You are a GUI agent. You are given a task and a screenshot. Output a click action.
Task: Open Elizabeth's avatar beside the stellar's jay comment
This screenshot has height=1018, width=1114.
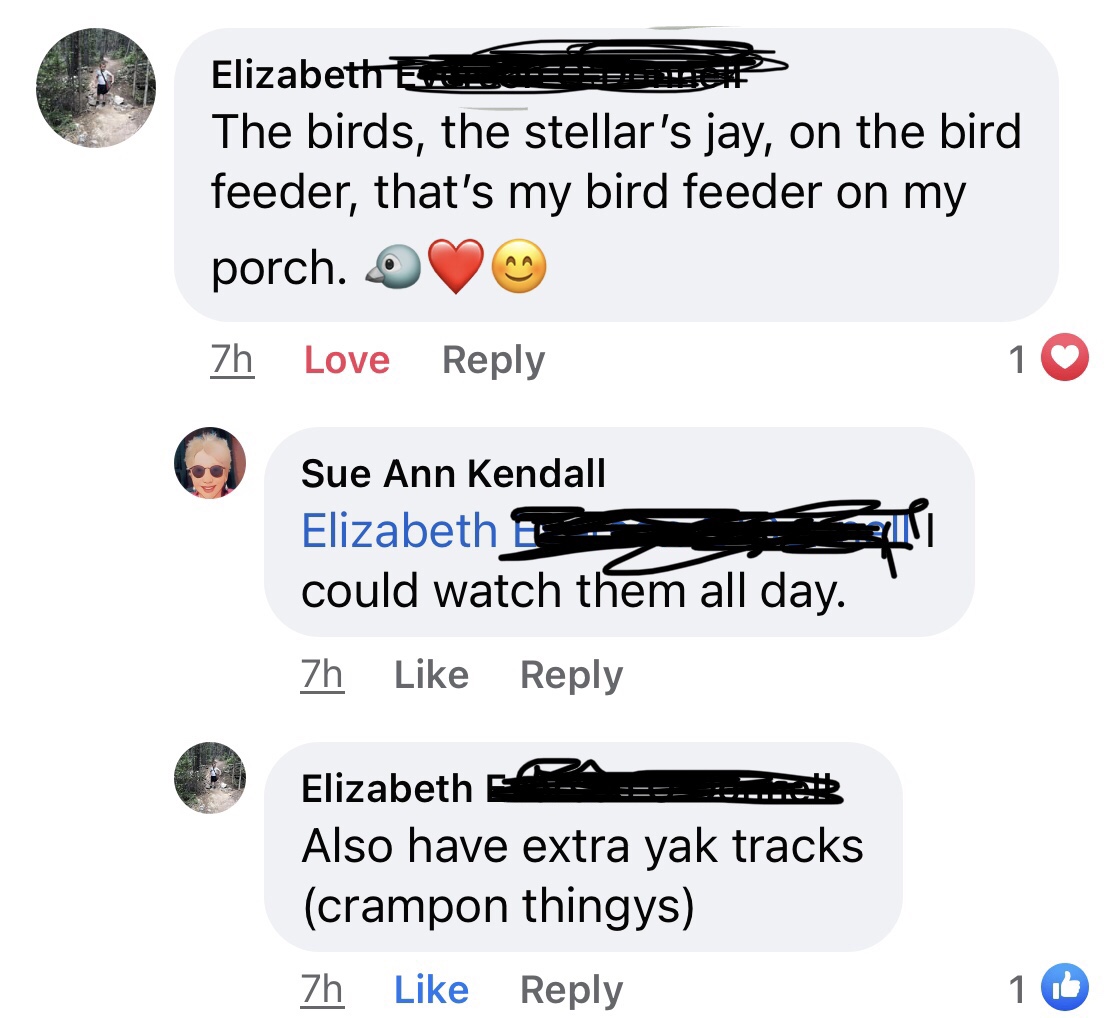click(x=96, y=88)
